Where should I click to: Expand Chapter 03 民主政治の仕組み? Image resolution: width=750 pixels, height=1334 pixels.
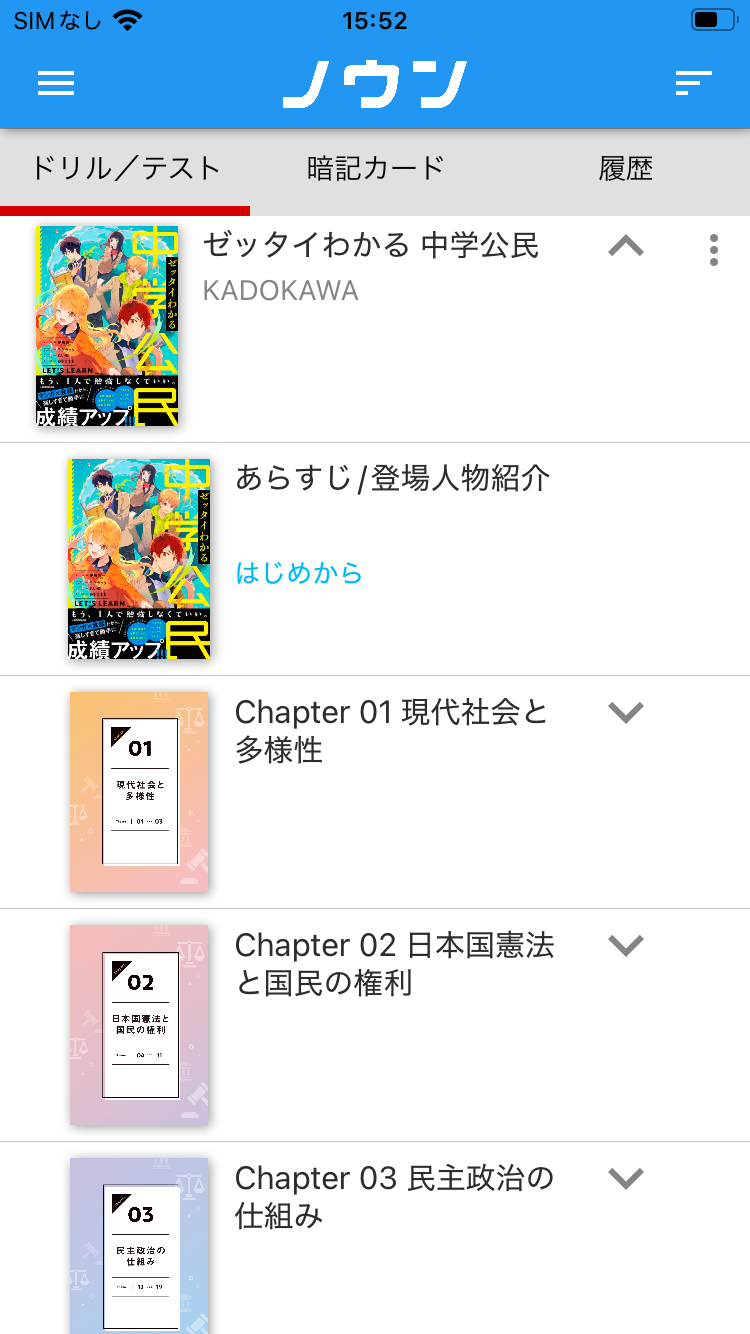click(626, 1178)
